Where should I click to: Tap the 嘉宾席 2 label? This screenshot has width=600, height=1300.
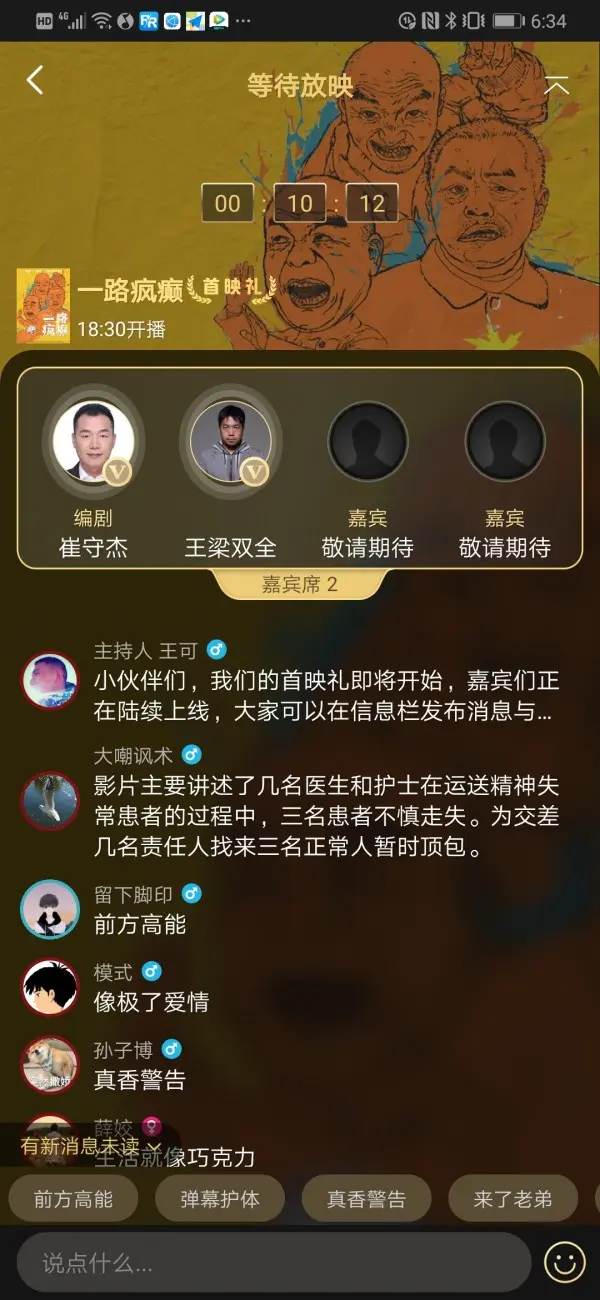tap(299, 584)
